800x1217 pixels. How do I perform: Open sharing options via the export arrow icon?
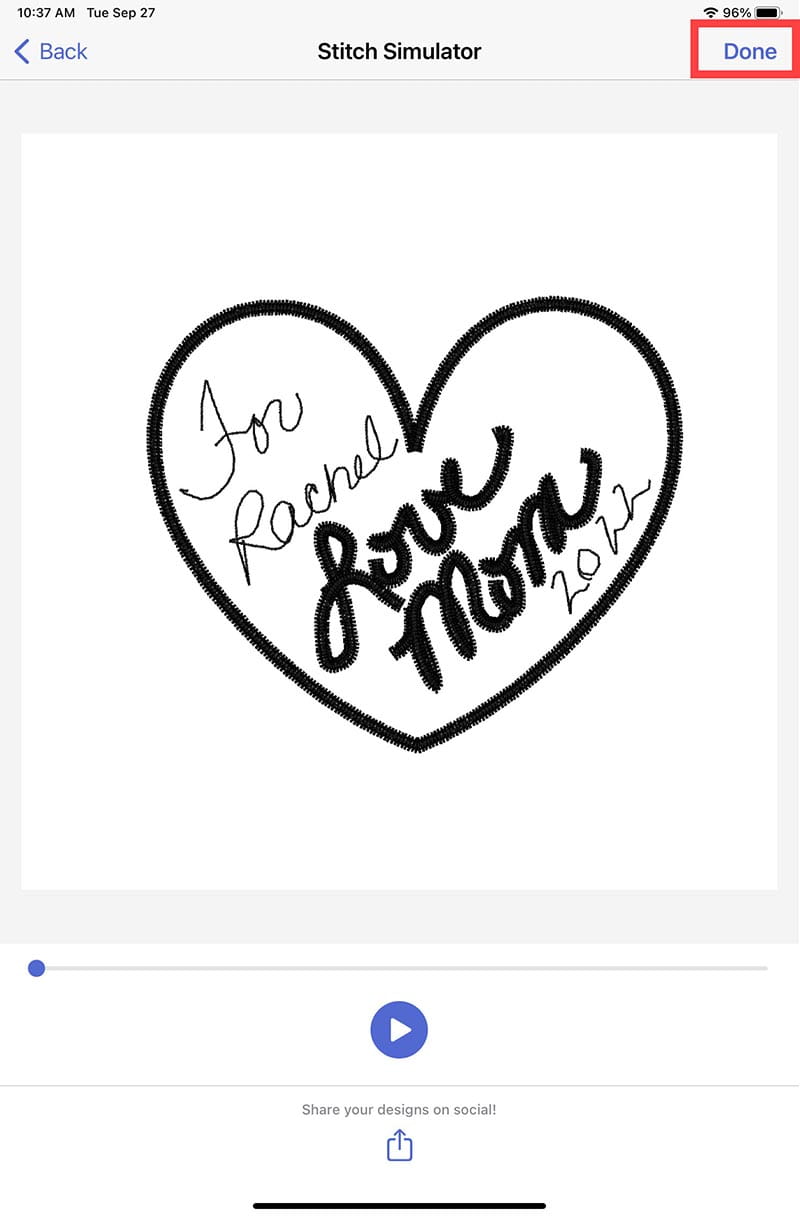(x=399, y=1145)
